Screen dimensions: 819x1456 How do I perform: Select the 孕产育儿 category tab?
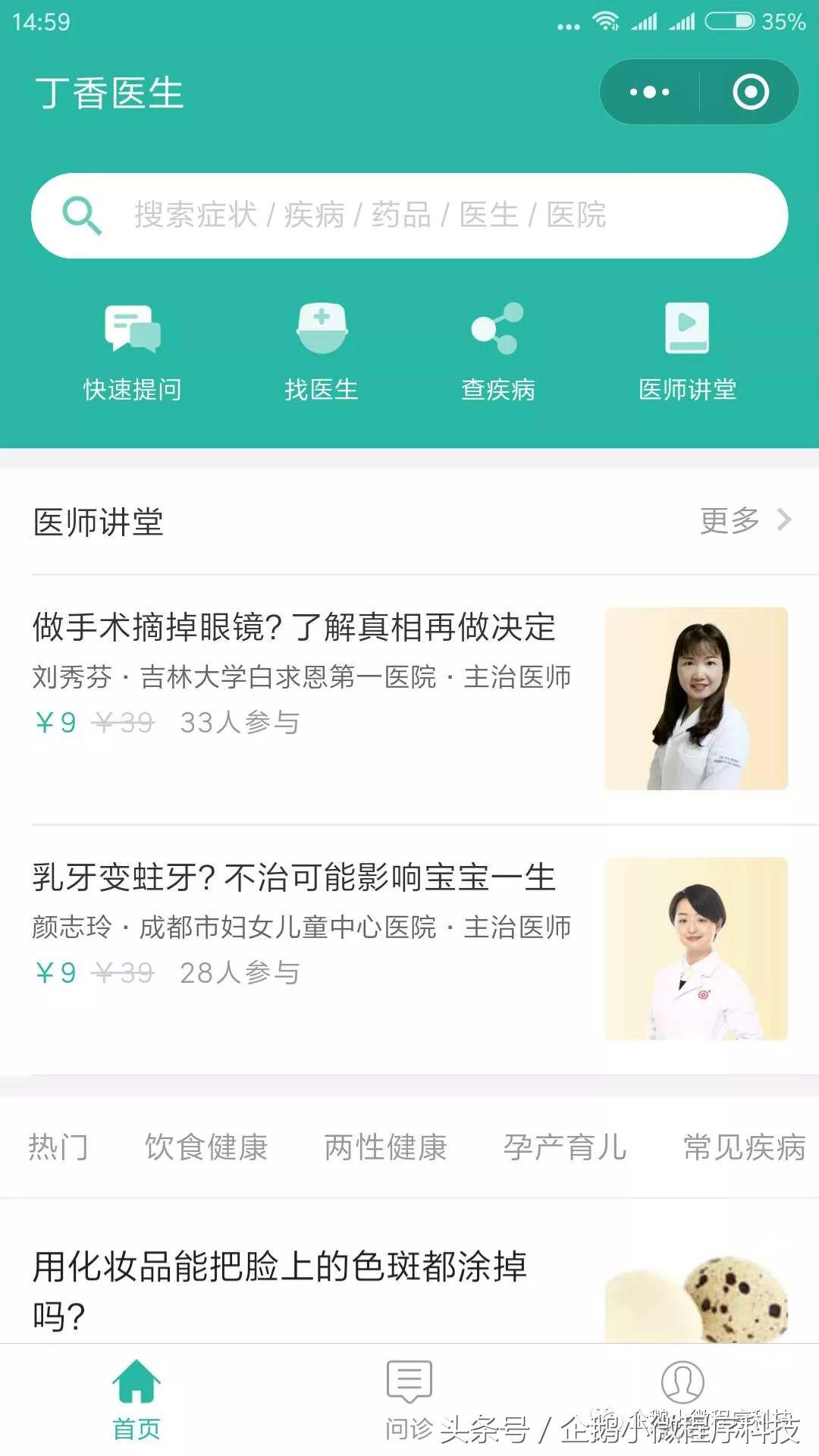tap(566, 1147)
